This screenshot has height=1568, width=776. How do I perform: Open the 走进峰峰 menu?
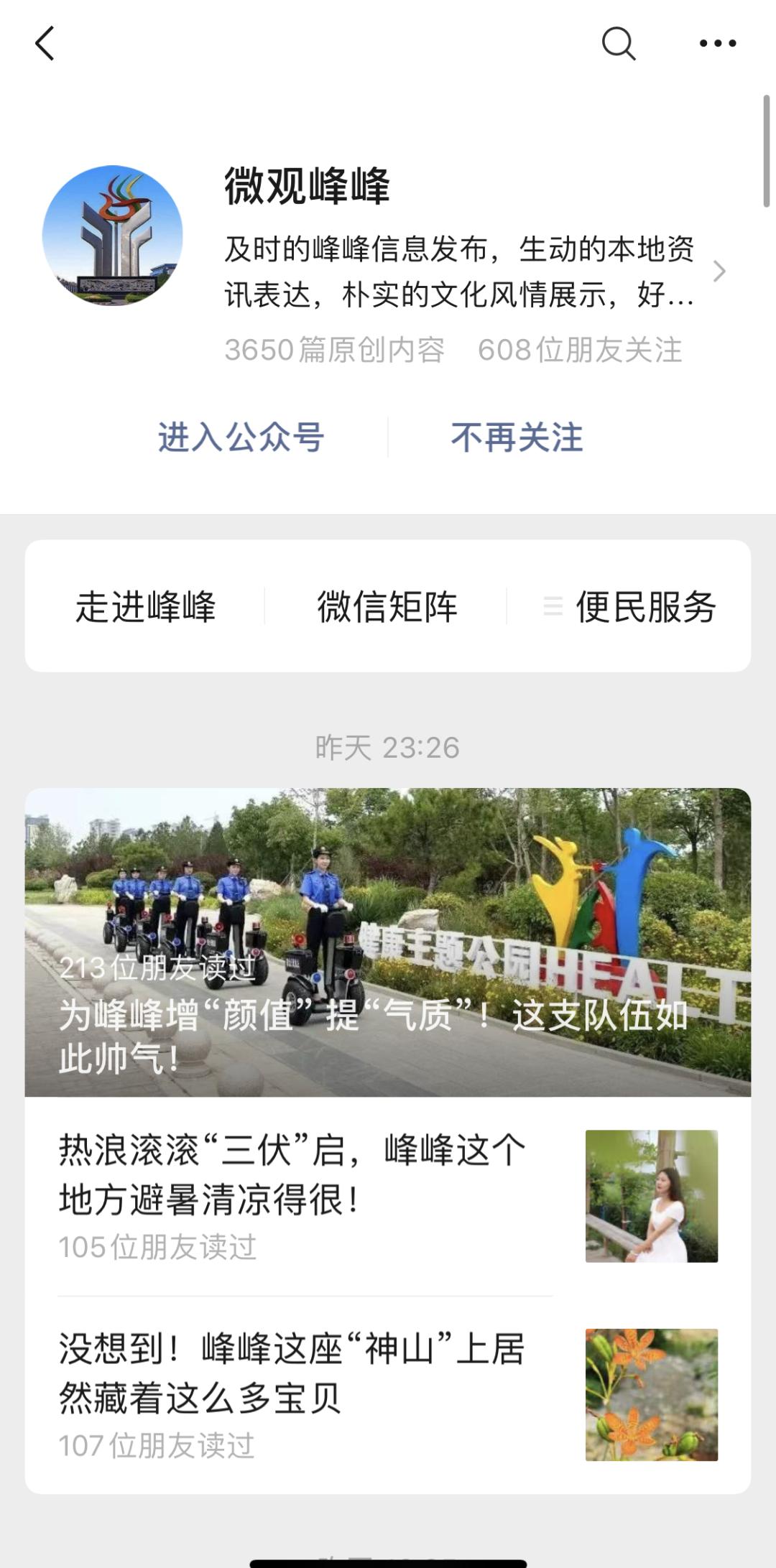[x=146, y=607]
